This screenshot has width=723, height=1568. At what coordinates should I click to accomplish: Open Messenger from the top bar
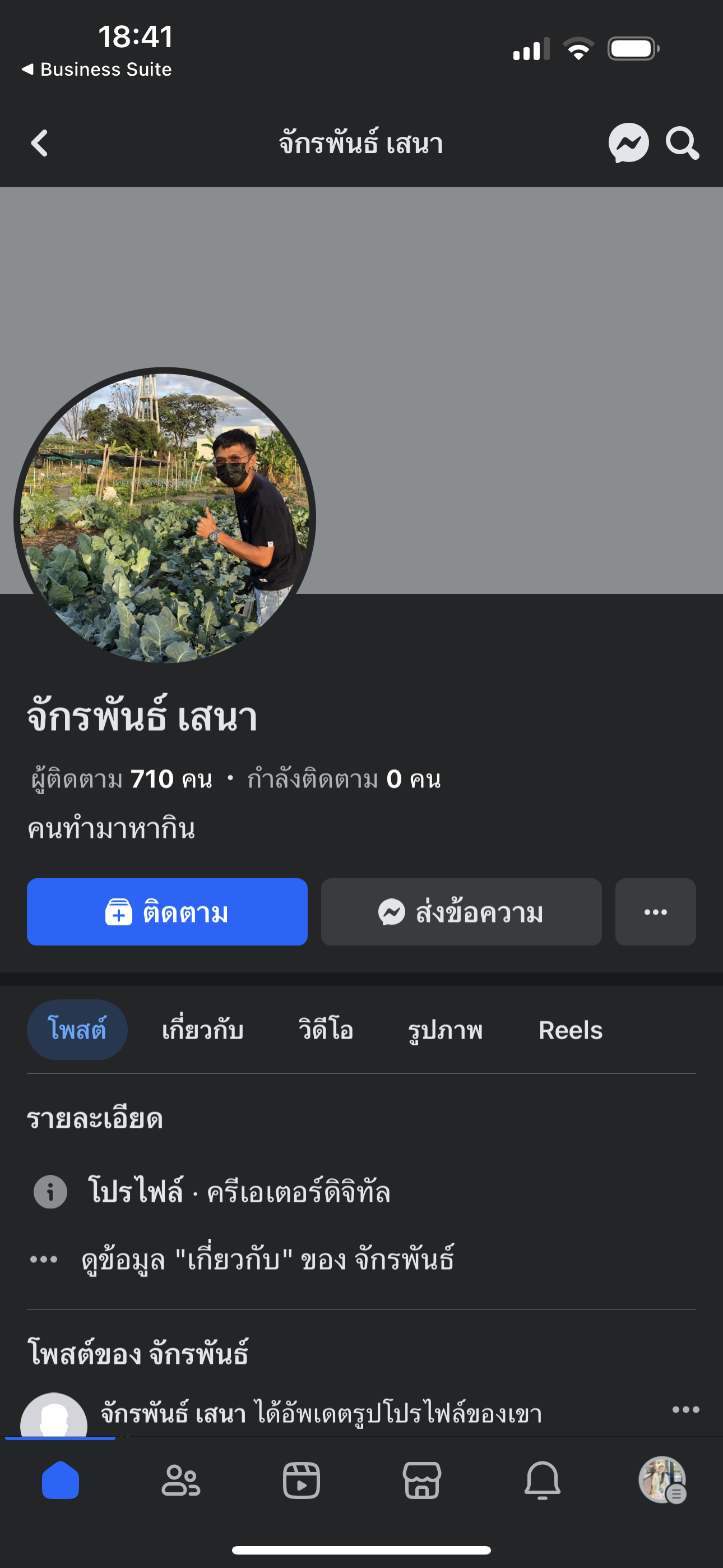(628, 143)
